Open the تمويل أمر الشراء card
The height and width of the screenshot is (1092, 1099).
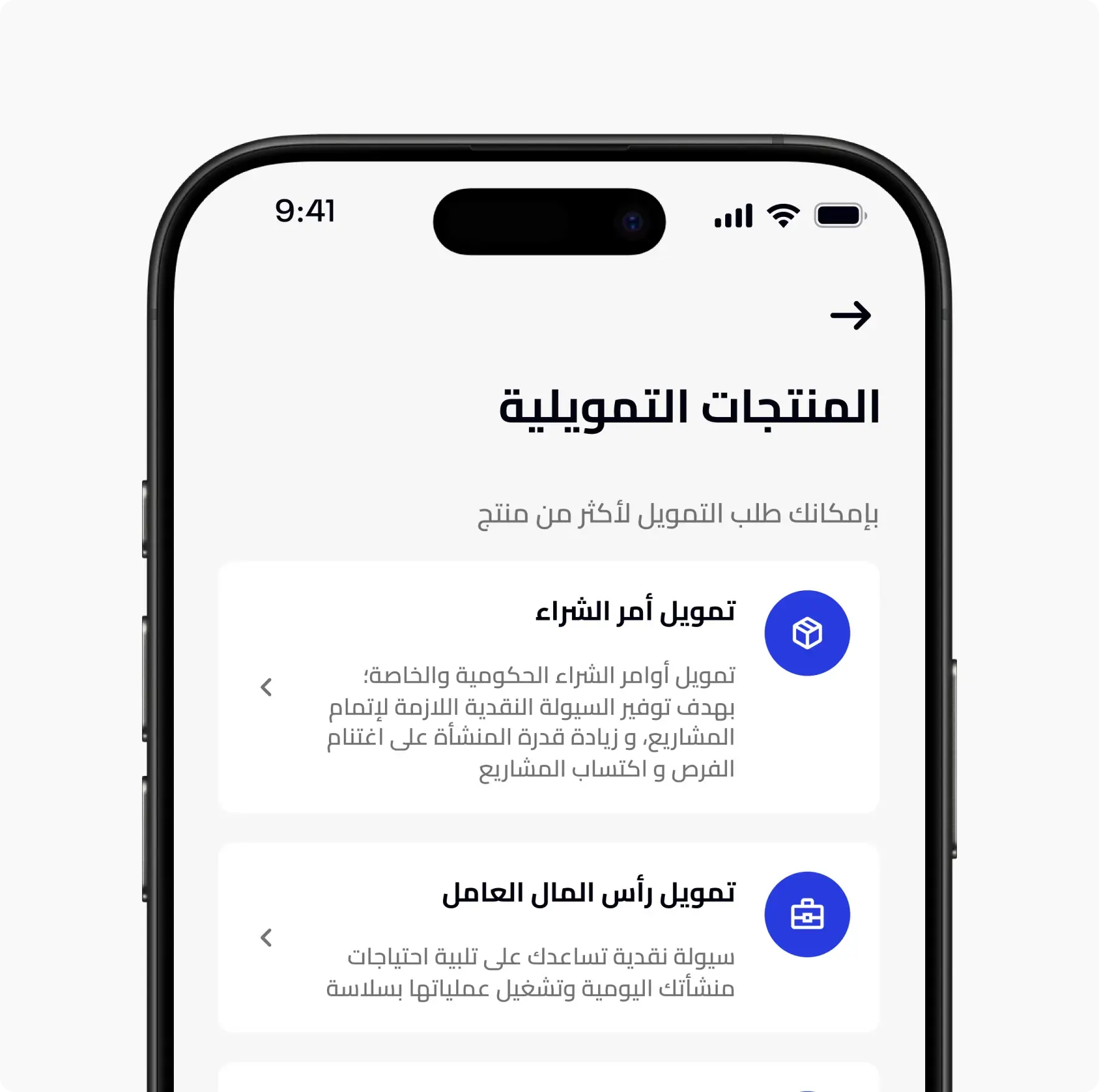548,687
